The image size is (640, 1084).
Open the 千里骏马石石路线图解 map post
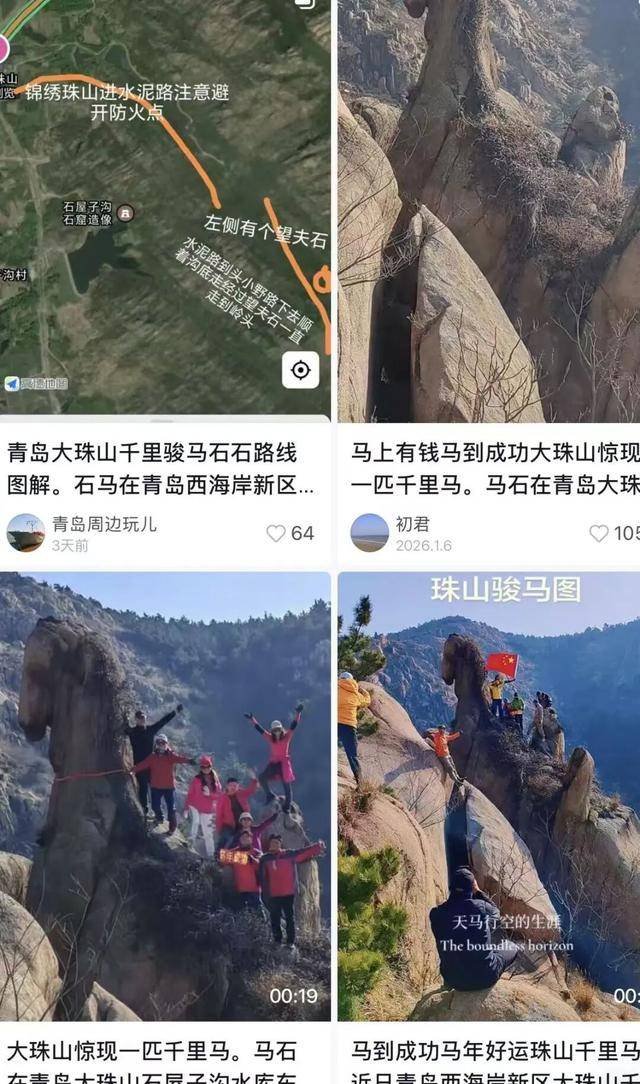pyautogui.click(x=165, y=210)
